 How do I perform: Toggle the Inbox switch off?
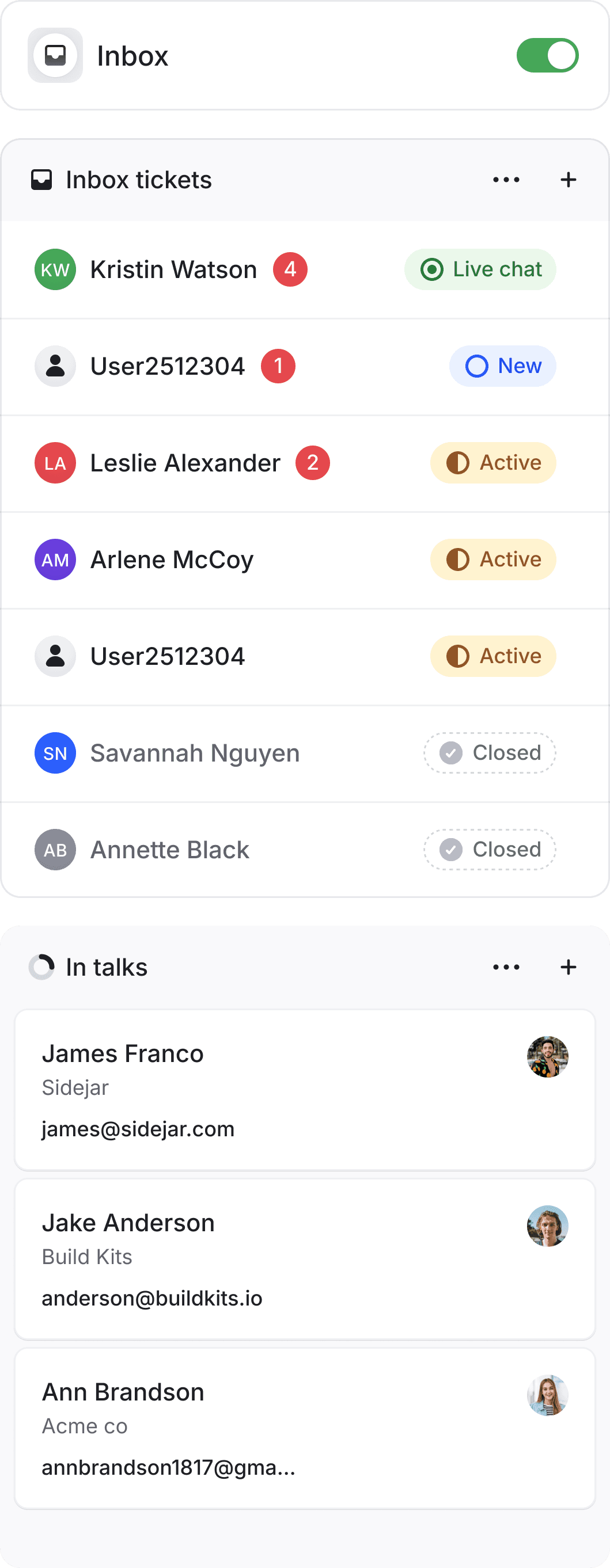(x=547, y=55)
